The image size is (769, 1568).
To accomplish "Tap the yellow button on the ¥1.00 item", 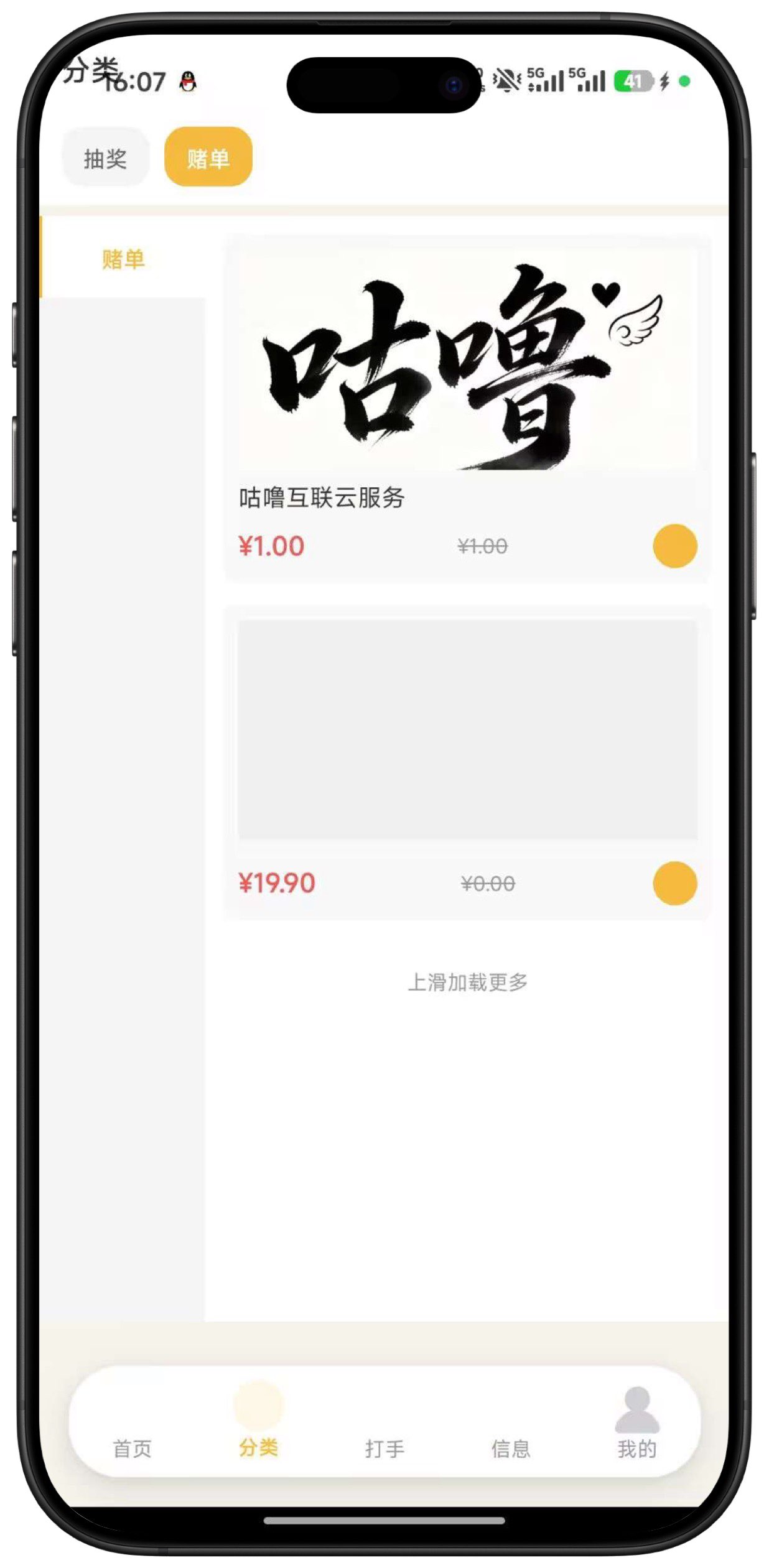I will click(x=674, y=546).
